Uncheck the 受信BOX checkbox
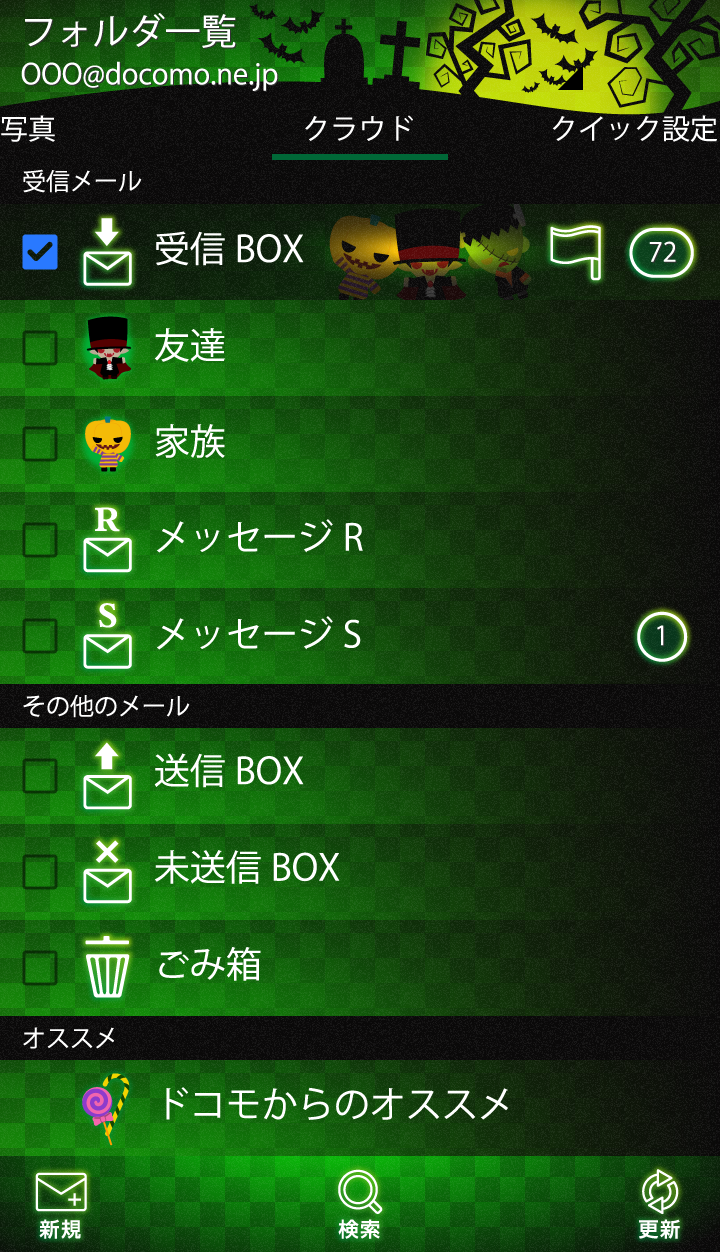720x1252 pixels. [40, 252]
